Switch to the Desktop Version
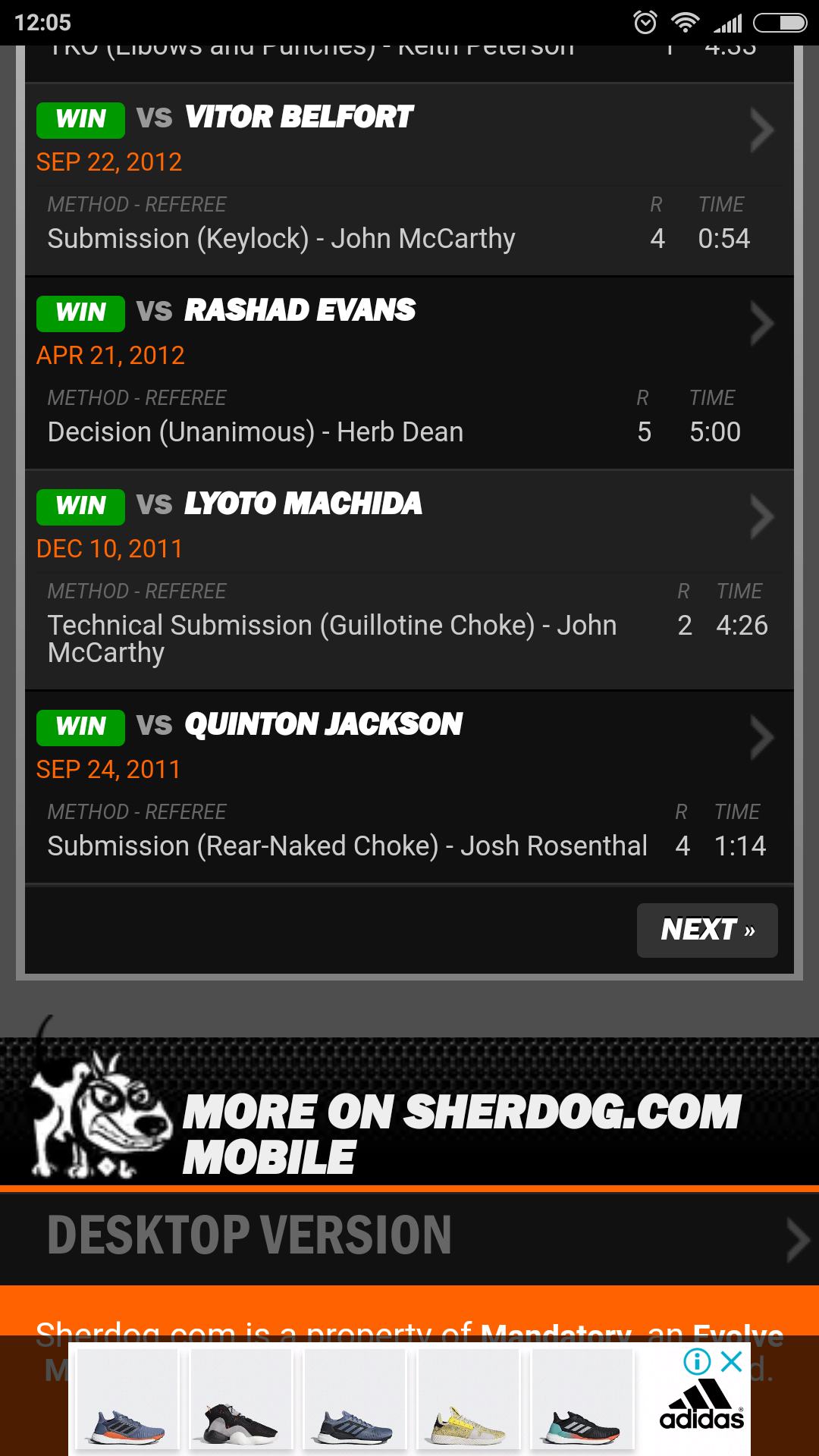Viewport: 819px width, 1456px height. [x=409, y=1238]
